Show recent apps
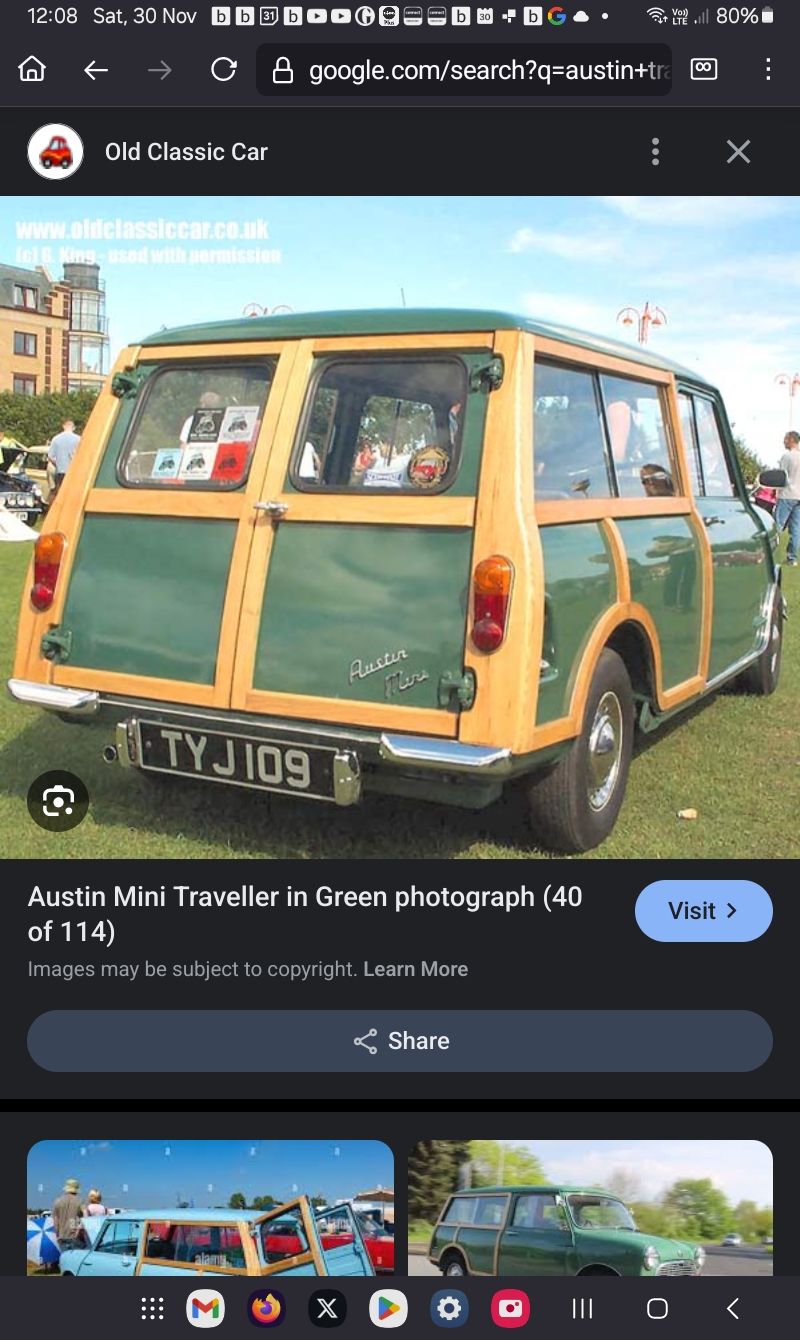 point(582,1308)
